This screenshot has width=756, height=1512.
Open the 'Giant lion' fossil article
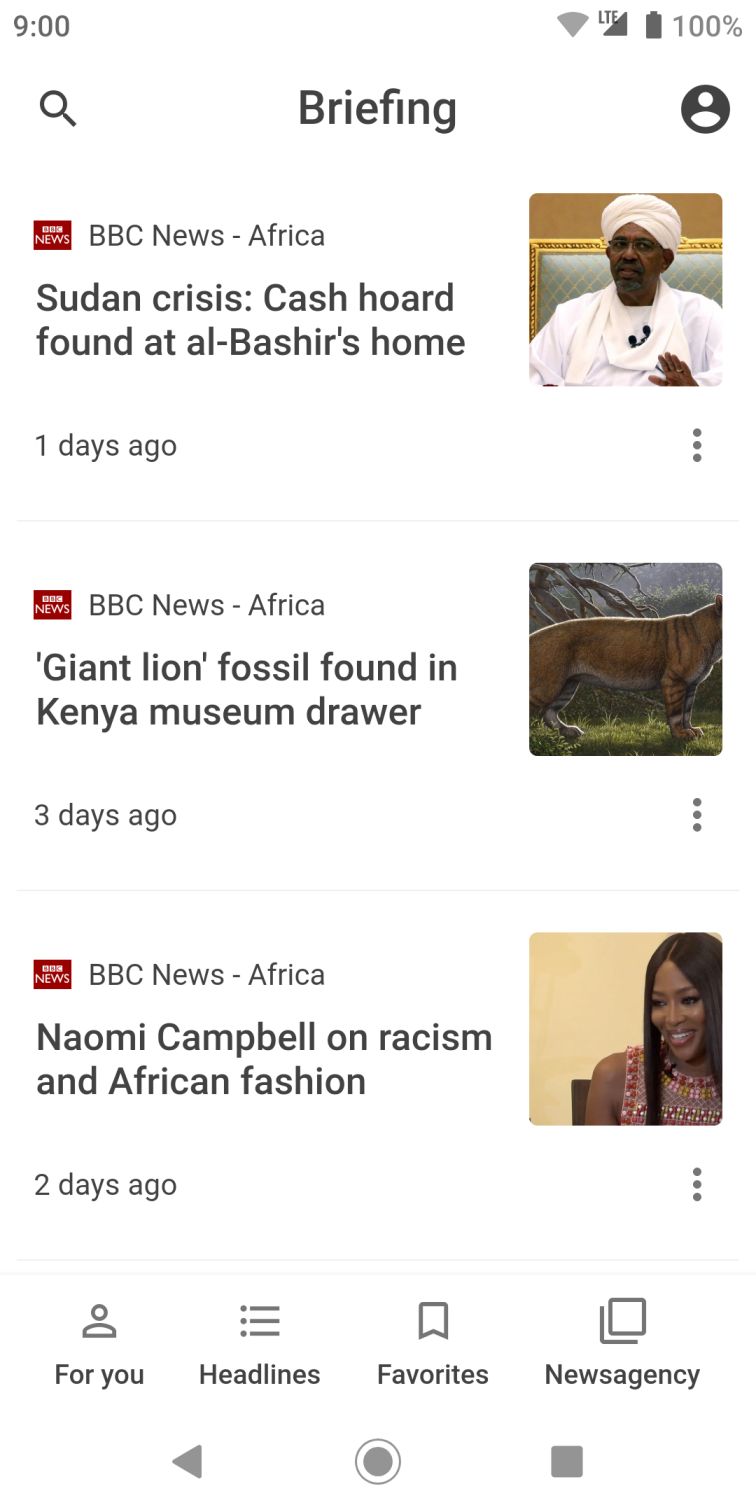tap(247, 689)
